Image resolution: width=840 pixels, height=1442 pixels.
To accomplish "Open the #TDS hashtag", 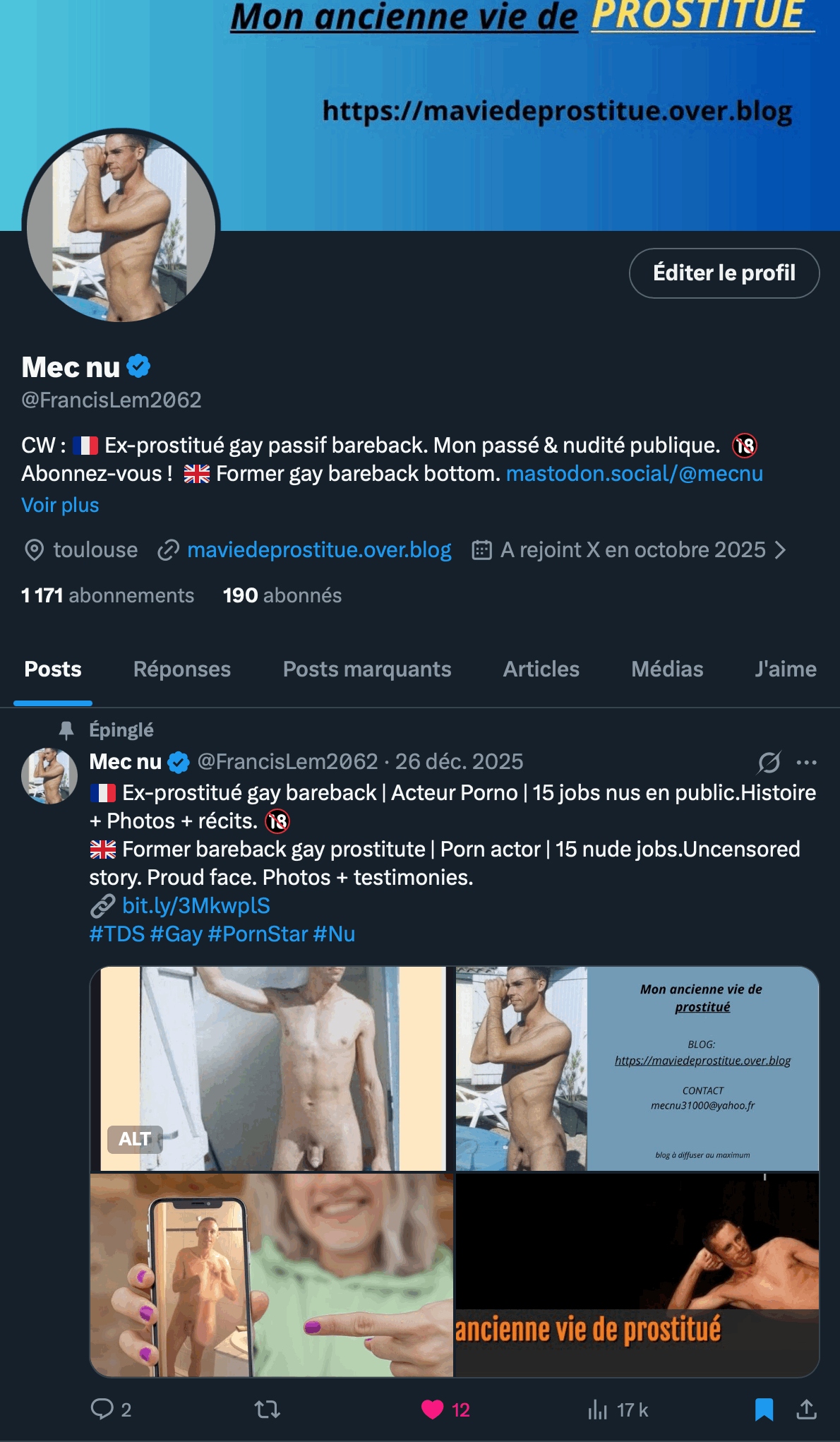I will (x=116, y=934).
